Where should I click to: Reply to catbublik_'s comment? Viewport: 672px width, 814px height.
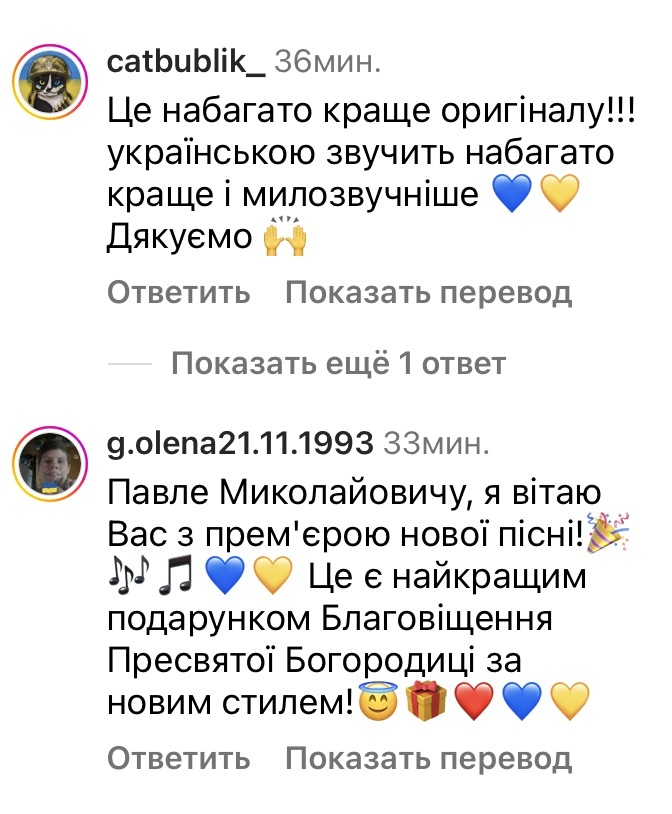178,293
